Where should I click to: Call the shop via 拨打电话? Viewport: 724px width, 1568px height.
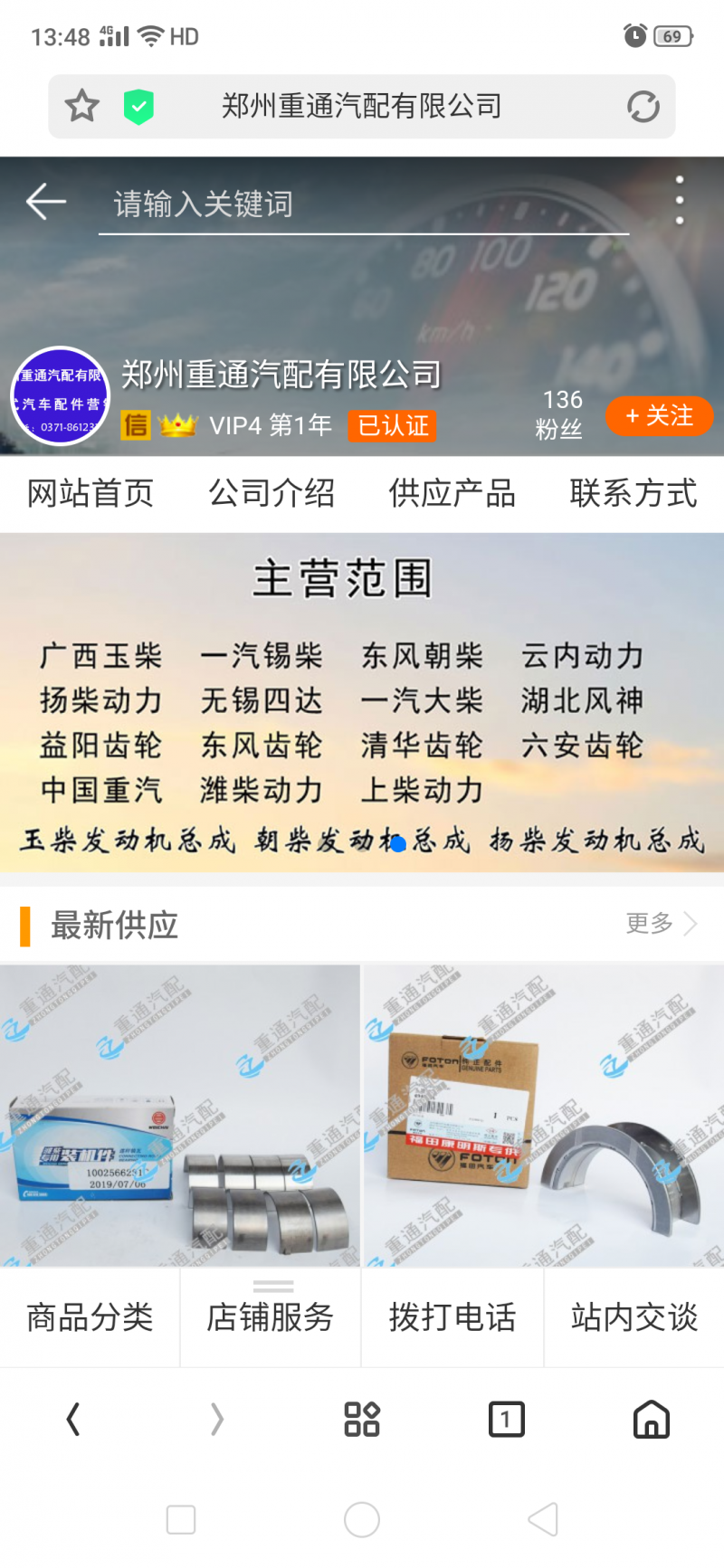[x=452, y=1317]
